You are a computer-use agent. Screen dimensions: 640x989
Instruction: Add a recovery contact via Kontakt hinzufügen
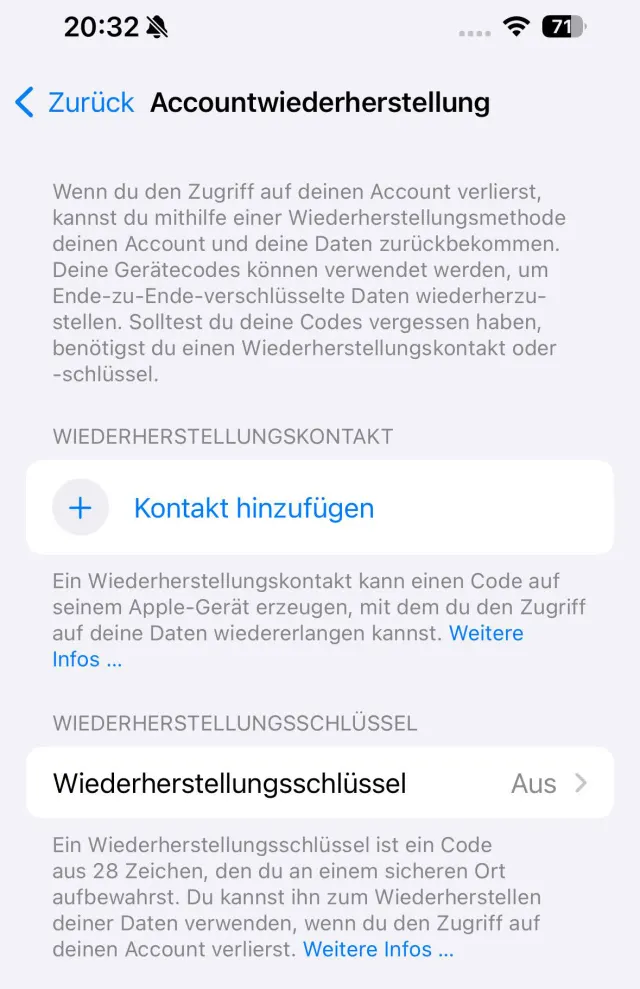coord(253,508)
